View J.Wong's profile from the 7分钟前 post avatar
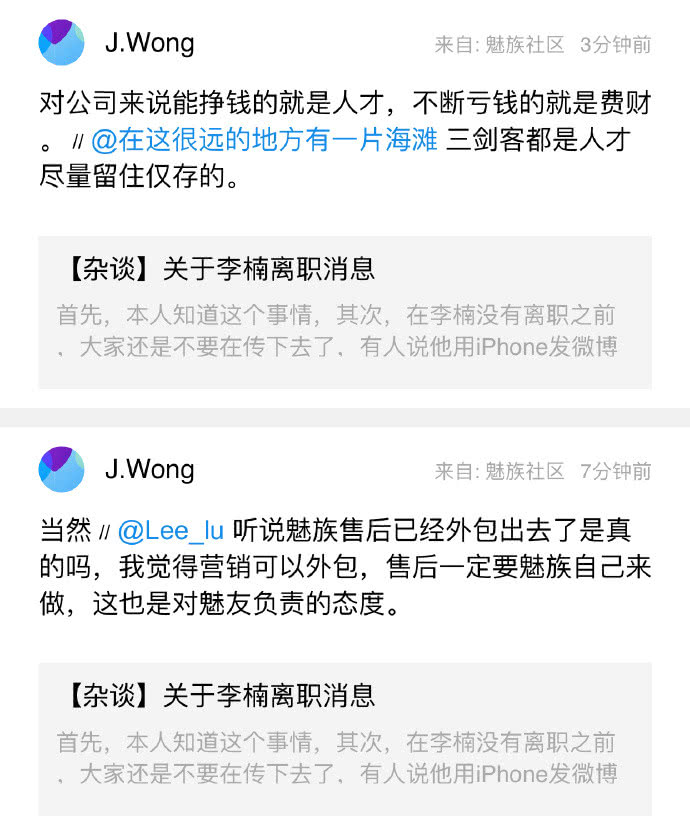 click(x=61, y=469)
